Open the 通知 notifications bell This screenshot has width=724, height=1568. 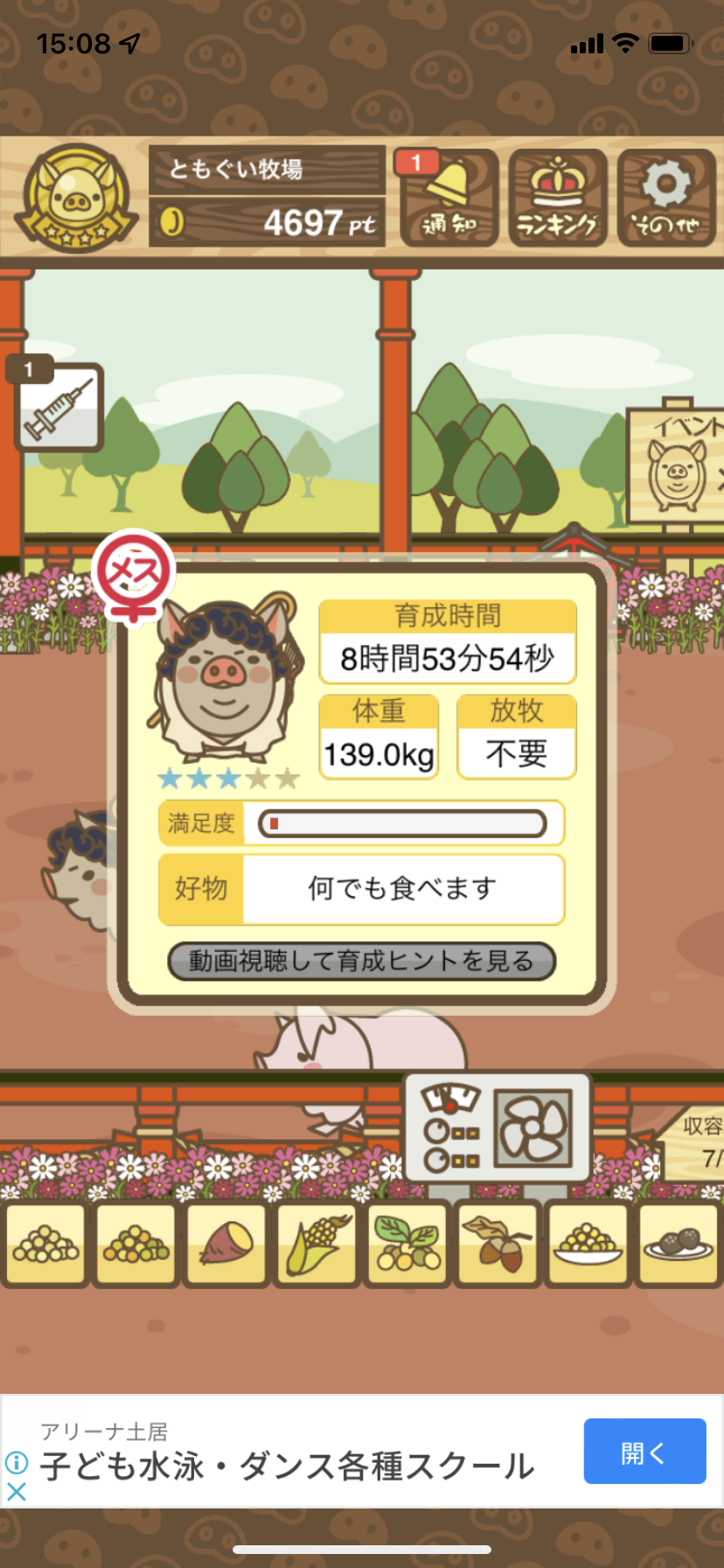[x=449, y=199]
